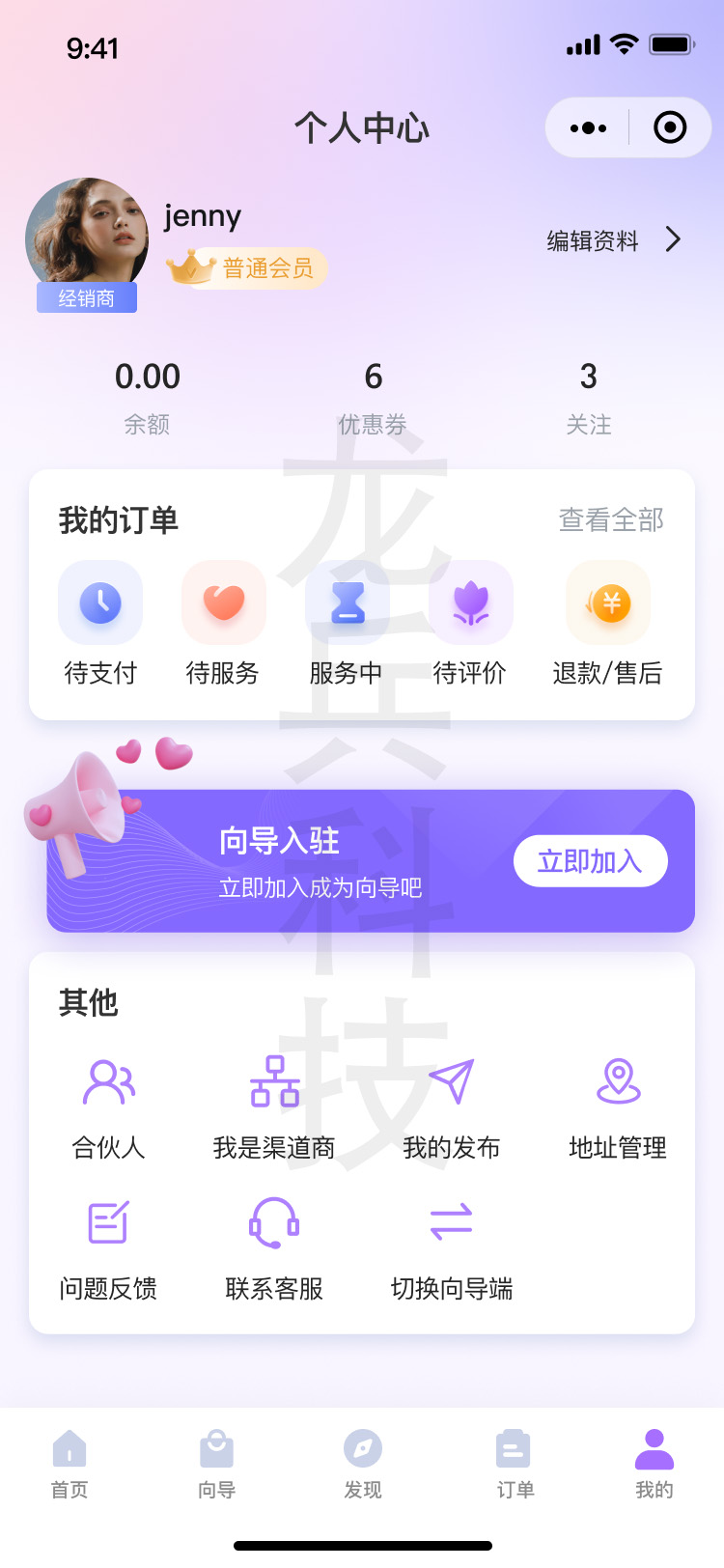This screenshot has height=1568, width=724.
Task: Switch to the 发现 discover tab
Action: pyautogui.click(x=363, y=1464)
